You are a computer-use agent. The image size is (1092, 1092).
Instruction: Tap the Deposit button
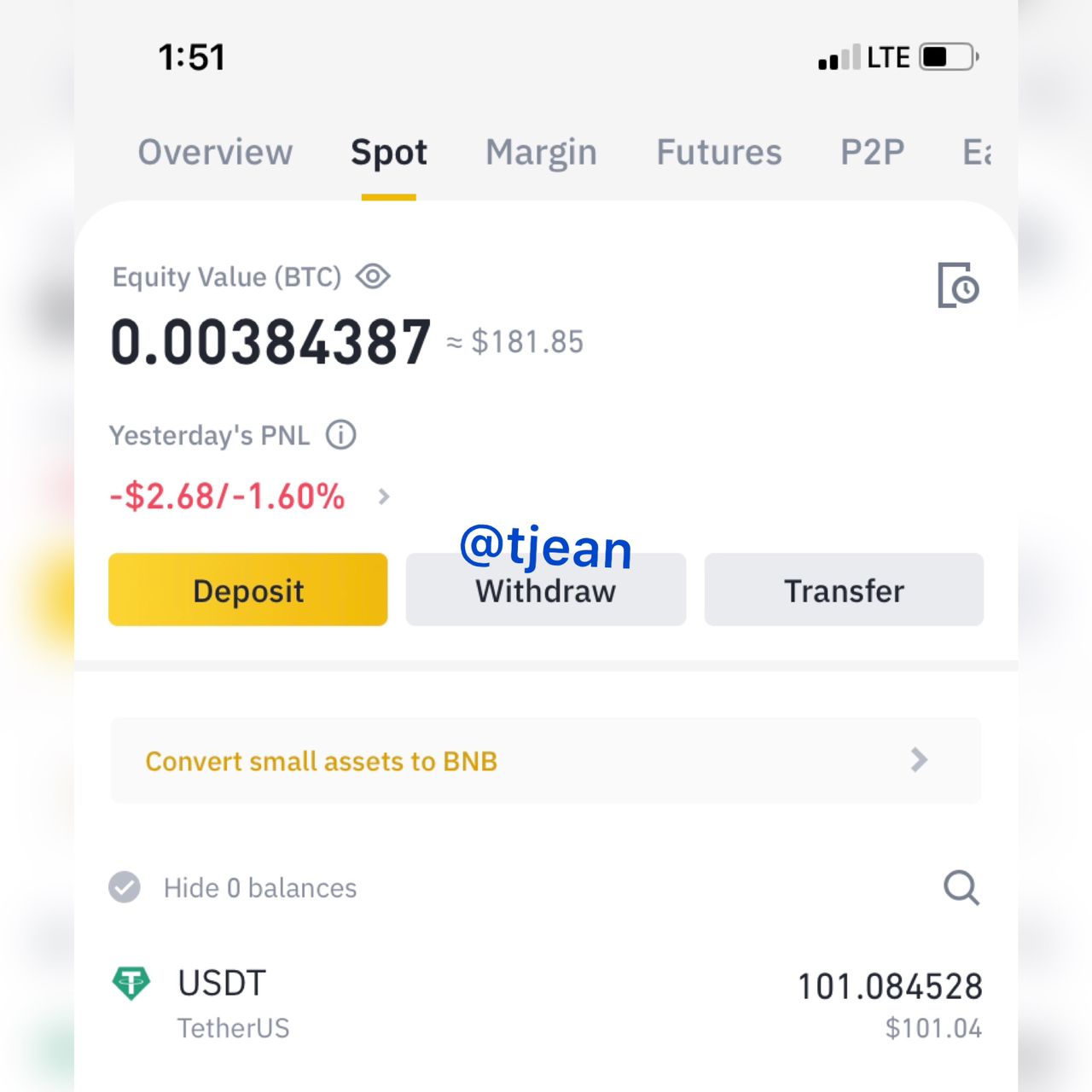click(x=247, y=590)
